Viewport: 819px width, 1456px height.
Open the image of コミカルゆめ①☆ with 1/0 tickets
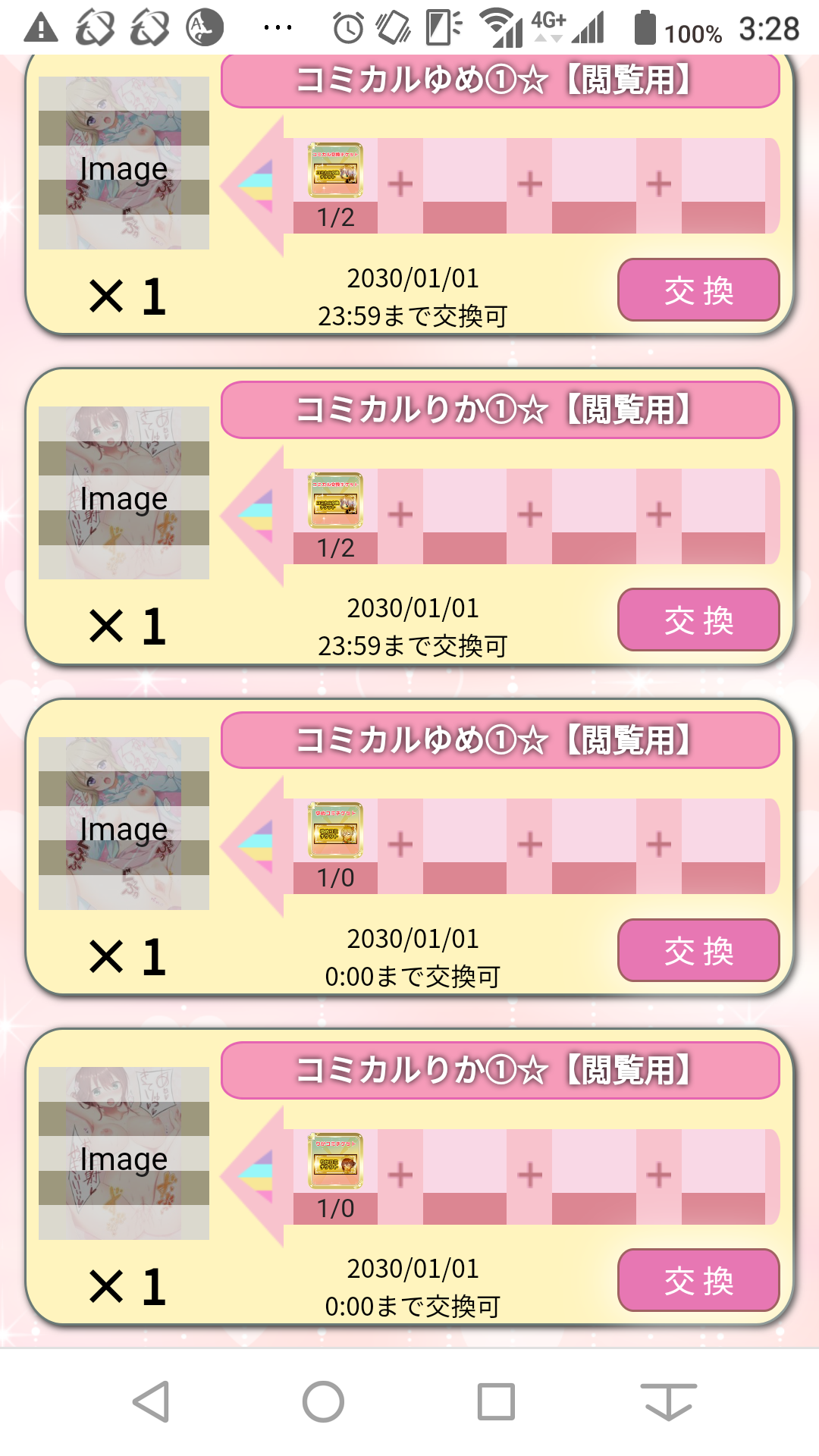click(124, 824)
